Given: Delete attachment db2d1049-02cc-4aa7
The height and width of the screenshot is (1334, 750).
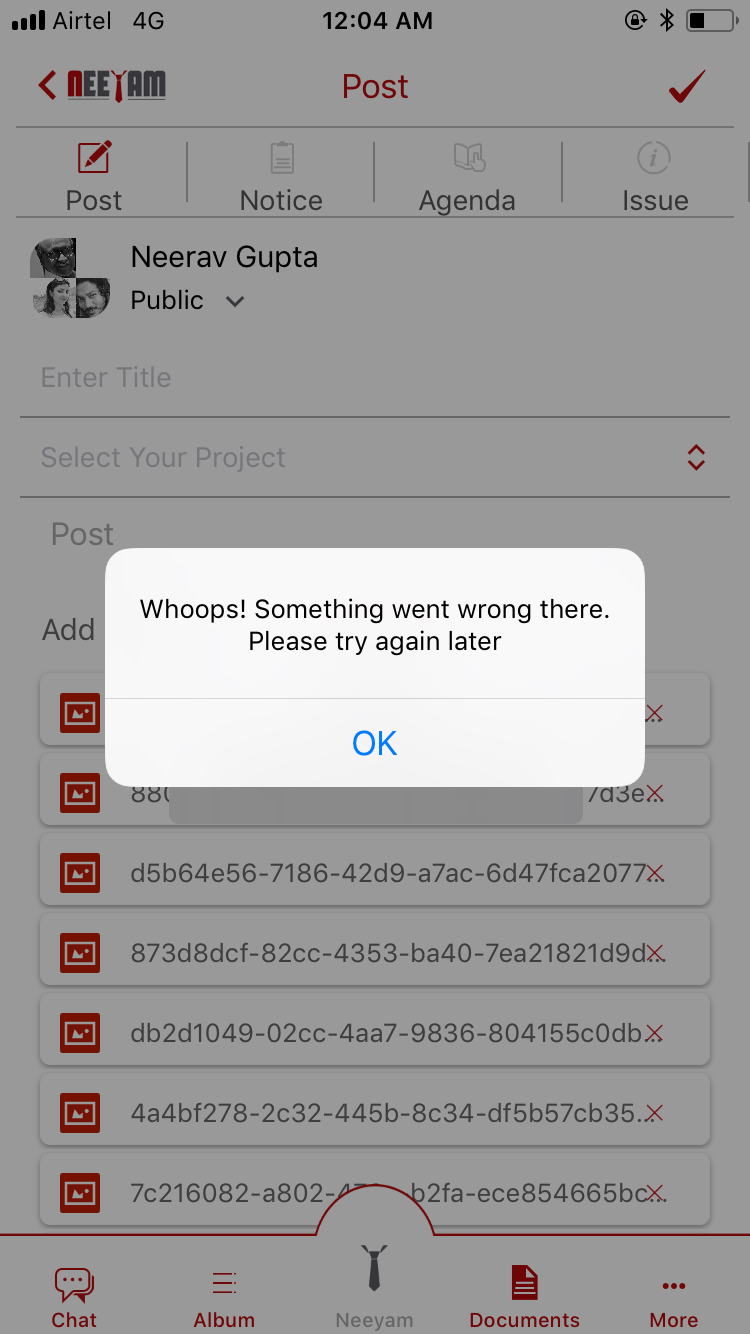Looking at the screenshot, I should pos(655,1033).
